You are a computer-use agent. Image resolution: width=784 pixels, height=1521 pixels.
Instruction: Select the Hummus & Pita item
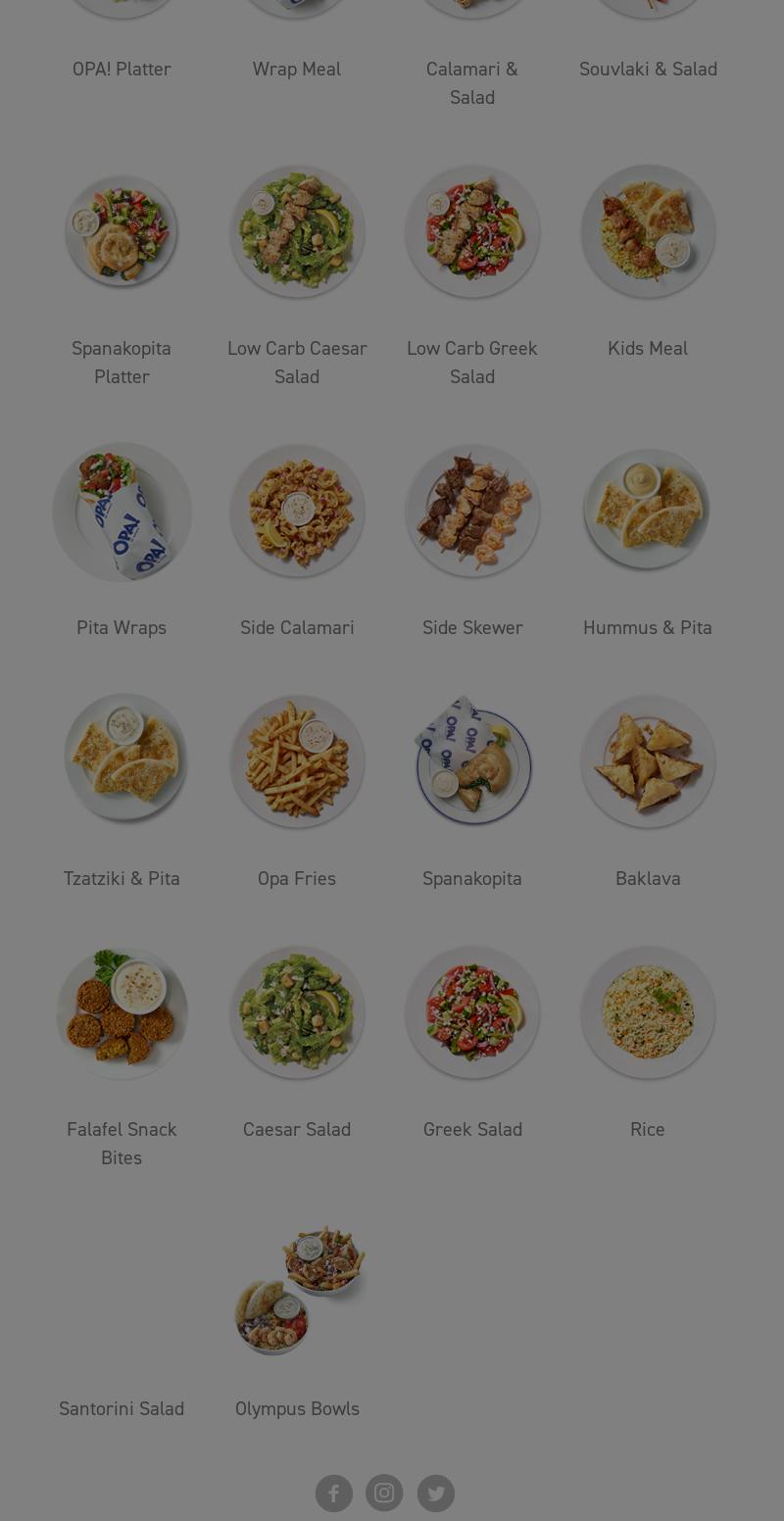coord(647,511)
